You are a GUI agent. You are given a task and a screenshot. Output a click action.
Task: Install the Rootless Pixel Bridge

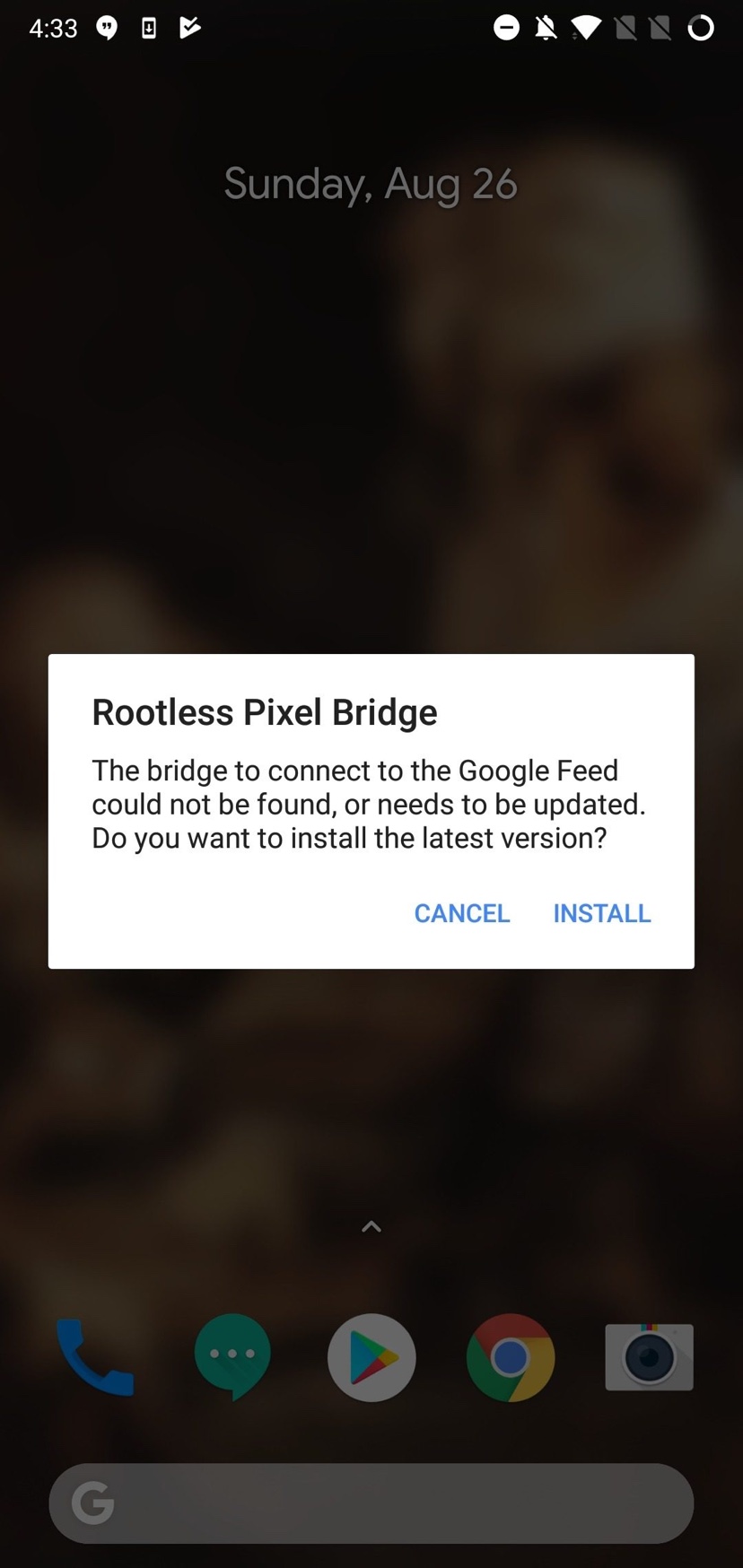tap(601, 913)
